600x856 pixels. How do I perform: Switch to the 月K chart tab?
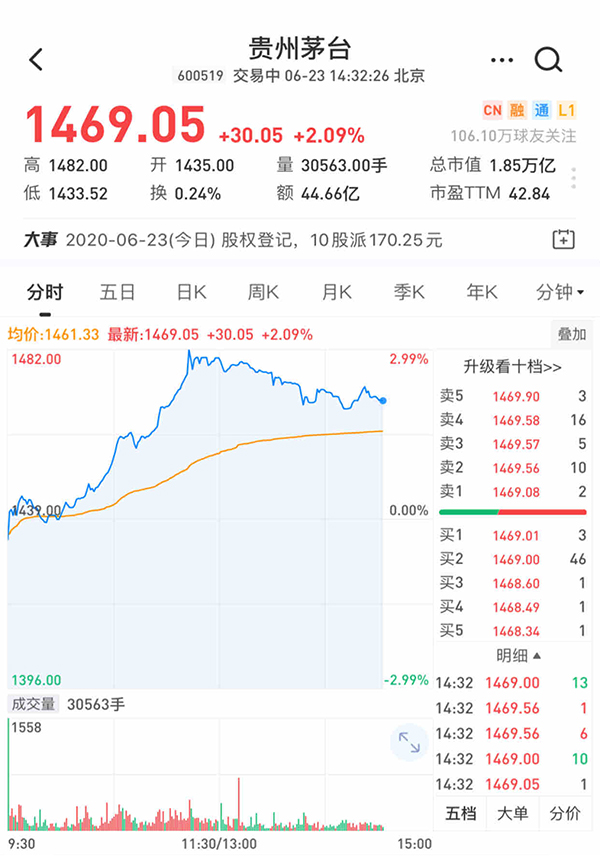(336, 292)
